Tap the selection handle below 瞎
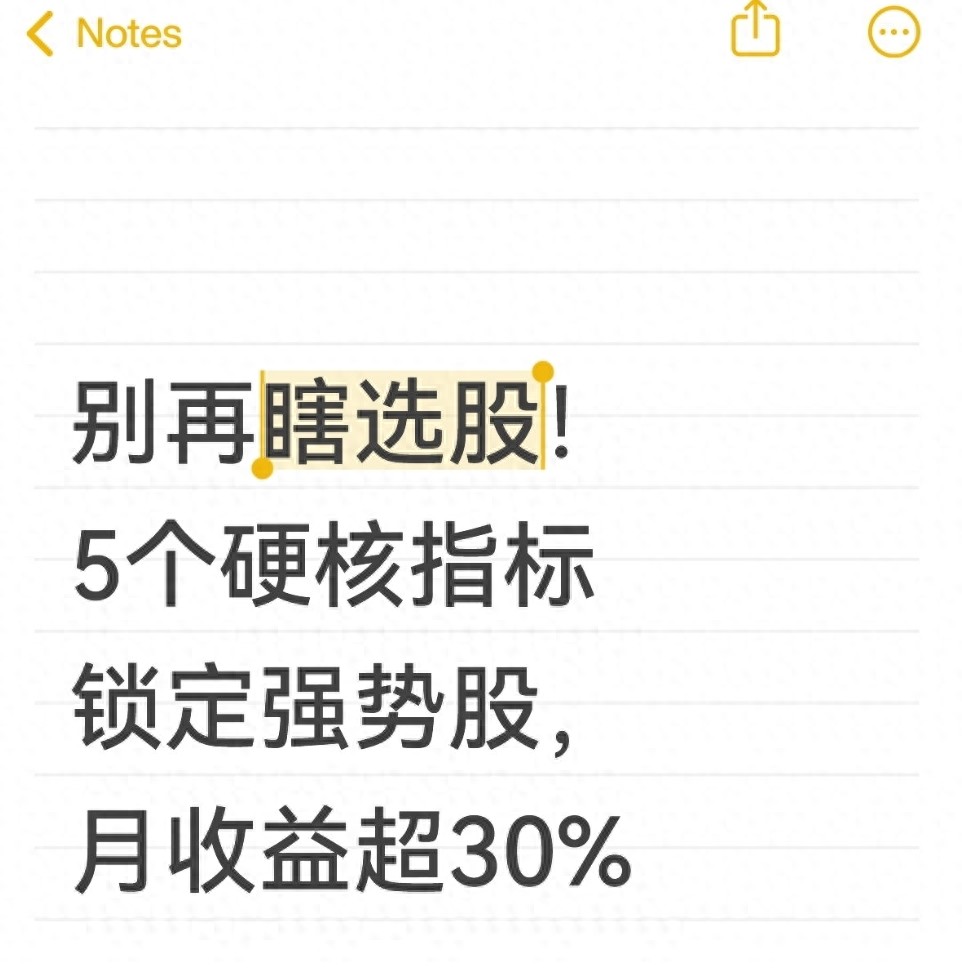Screen dimensions: 962x969 pyautogui.click(x=263, y=467)
